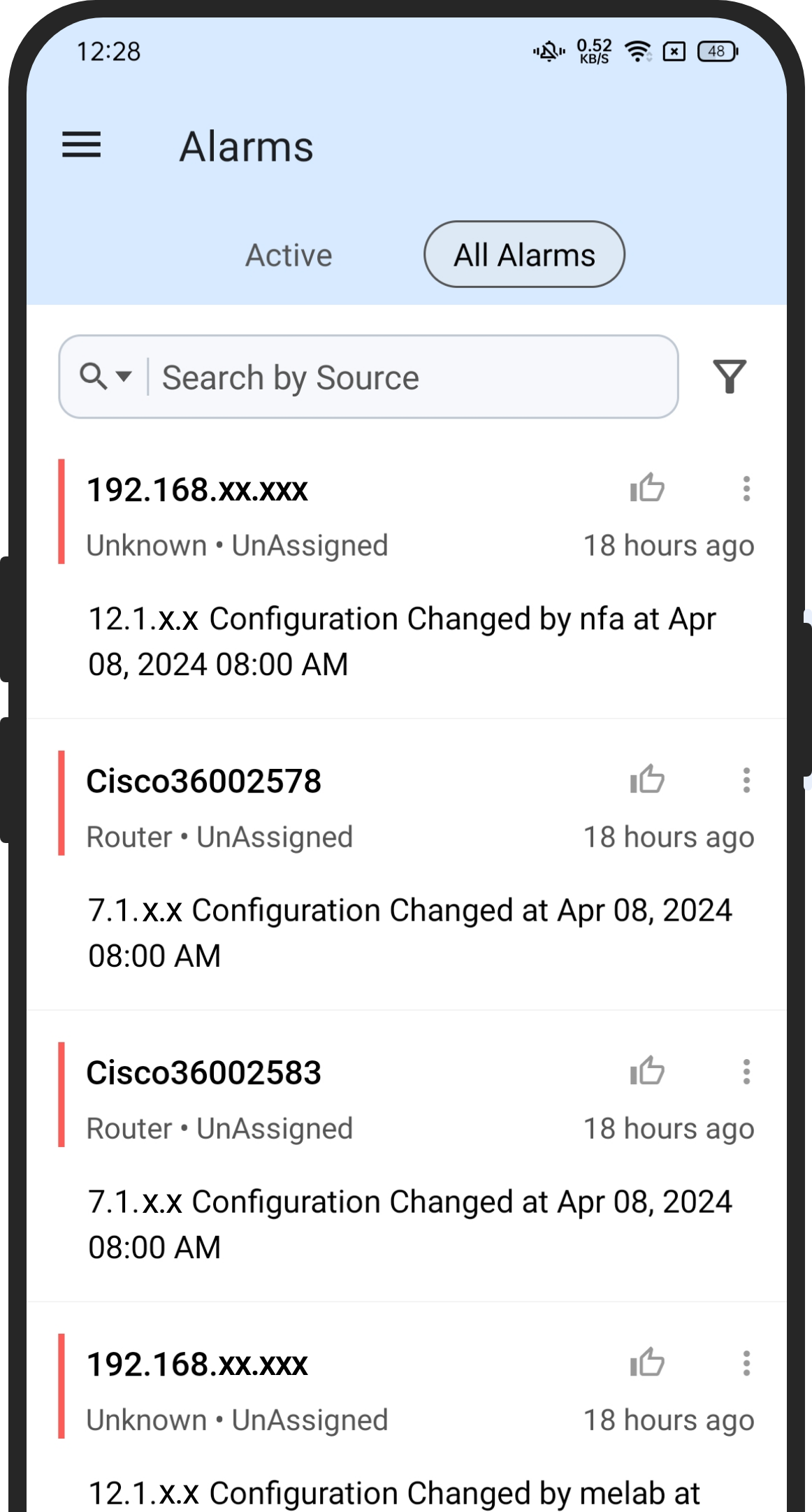Switch to the Active tab
This screenshot has width=812, height=1512.
coord(289,255)
